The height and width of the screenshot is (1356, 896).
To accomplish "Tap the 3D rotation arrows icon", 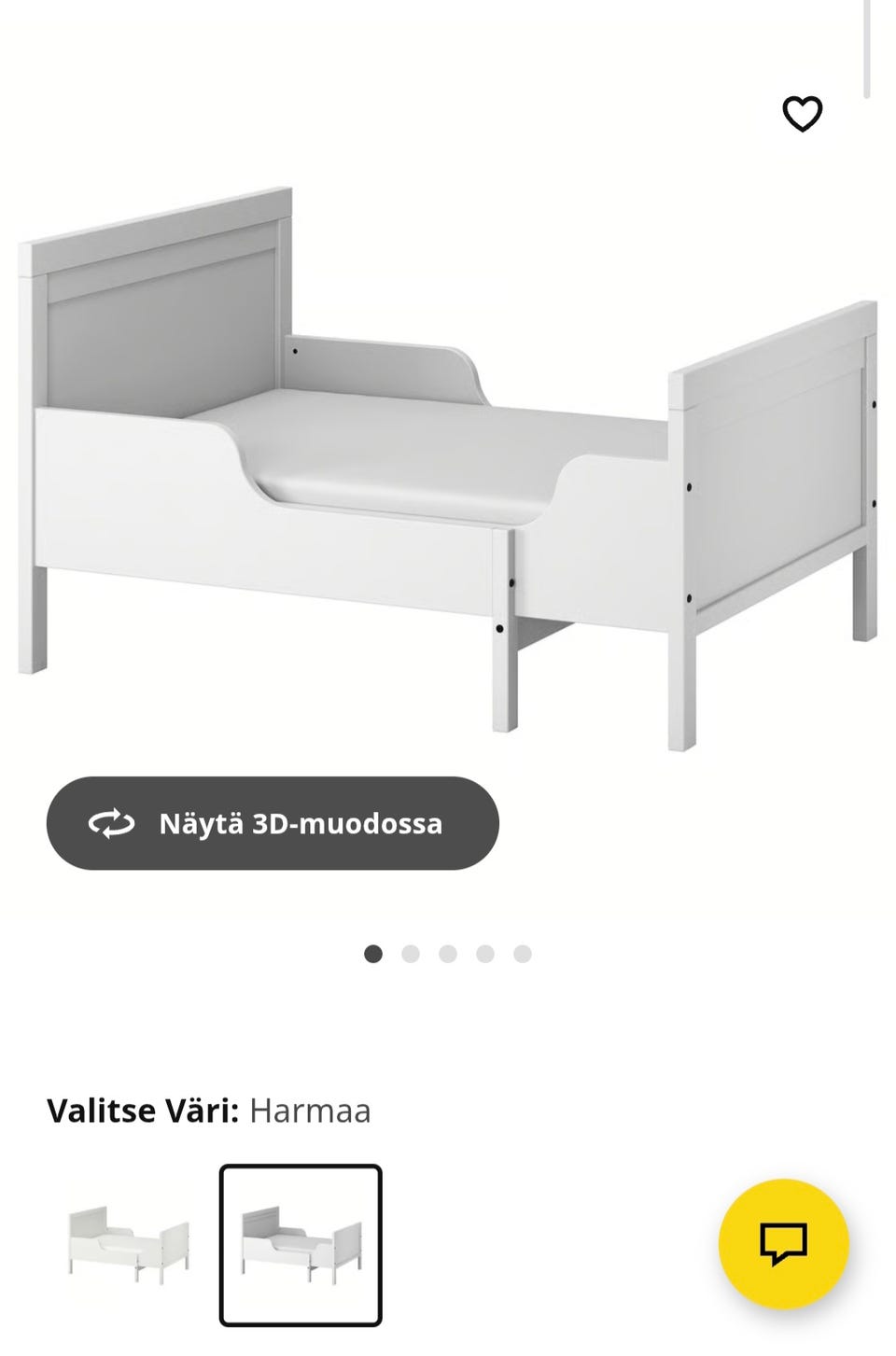I will pos(111,823).
